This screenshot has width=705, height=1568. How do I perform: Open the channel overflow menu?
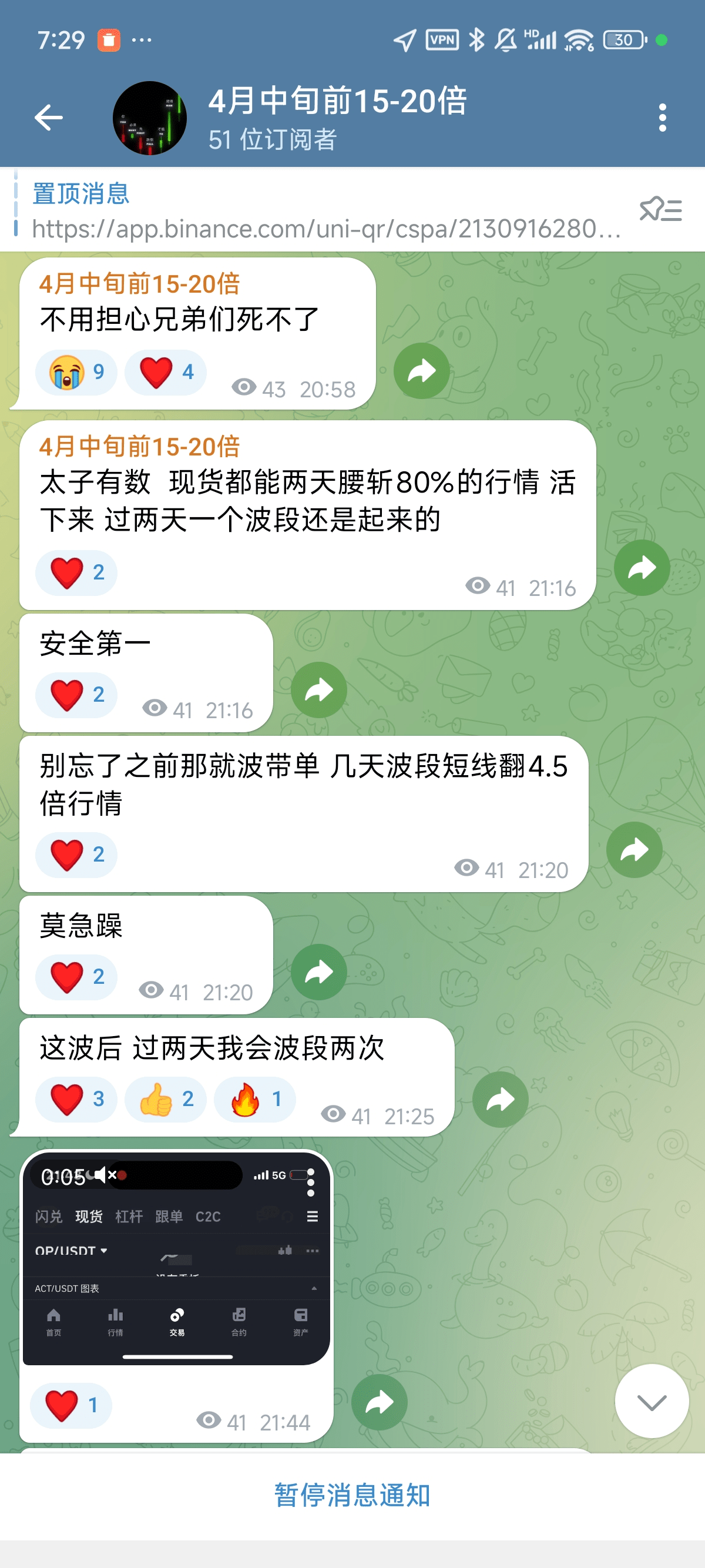click(663, 118)
